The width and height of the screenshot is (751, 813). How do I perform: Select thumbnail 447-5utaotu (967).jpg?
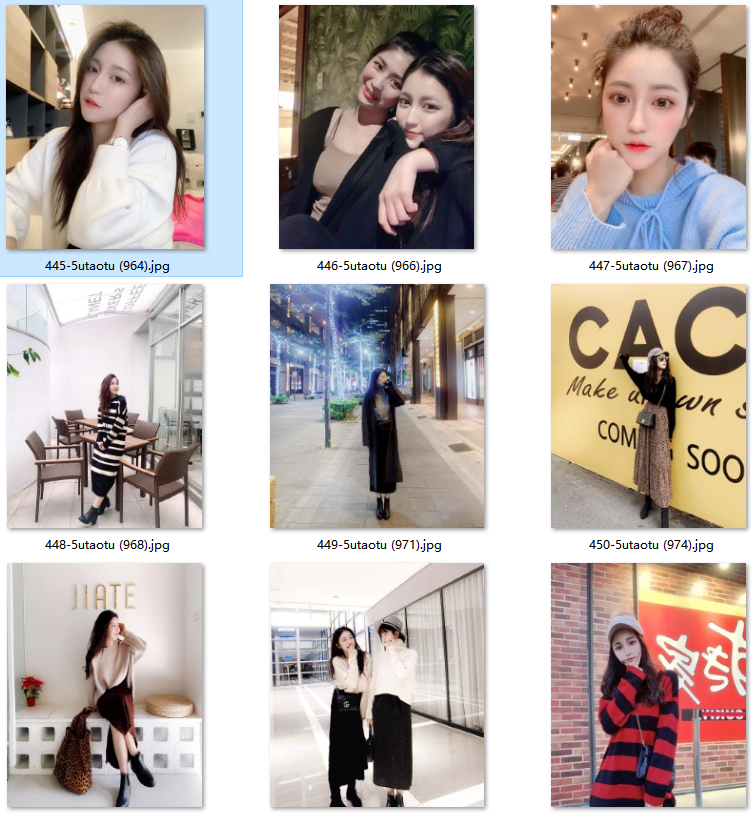(648, 128)
